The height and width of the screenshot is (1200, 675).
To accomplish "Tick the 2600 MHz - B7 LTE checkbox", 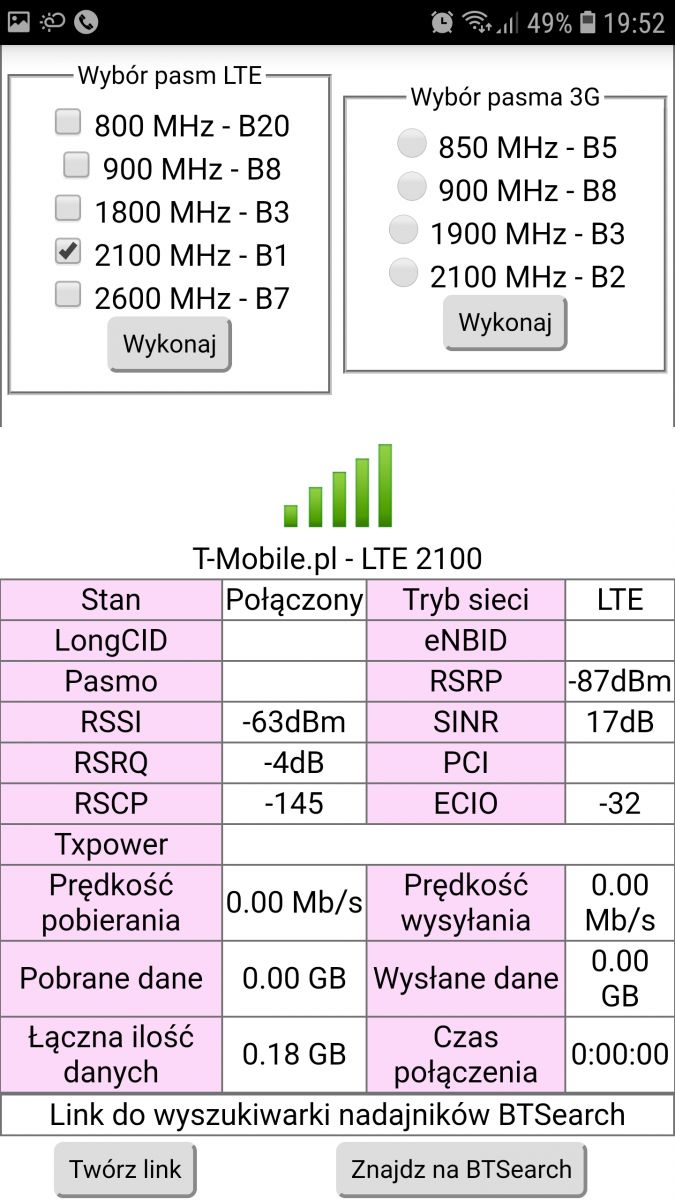I will (x=68, y=294).
